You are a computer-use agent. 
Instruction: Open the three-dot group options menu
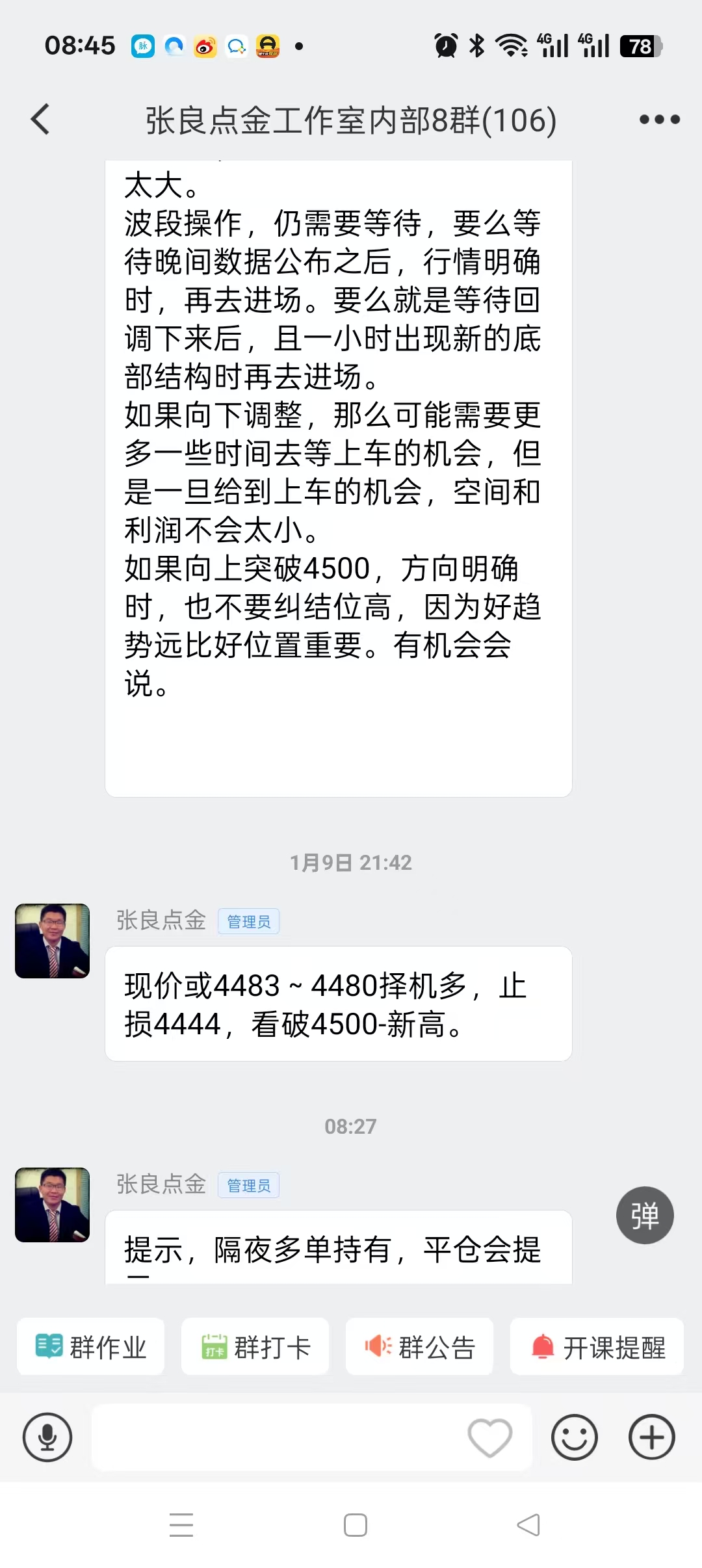click(659, 120)
